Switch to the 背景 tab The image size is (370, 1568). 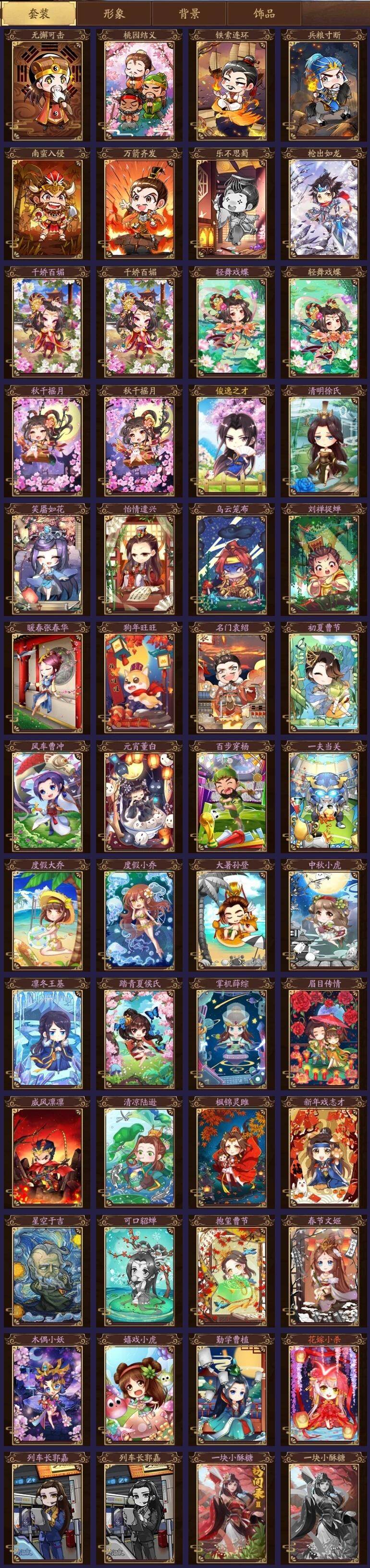[190, 13]
